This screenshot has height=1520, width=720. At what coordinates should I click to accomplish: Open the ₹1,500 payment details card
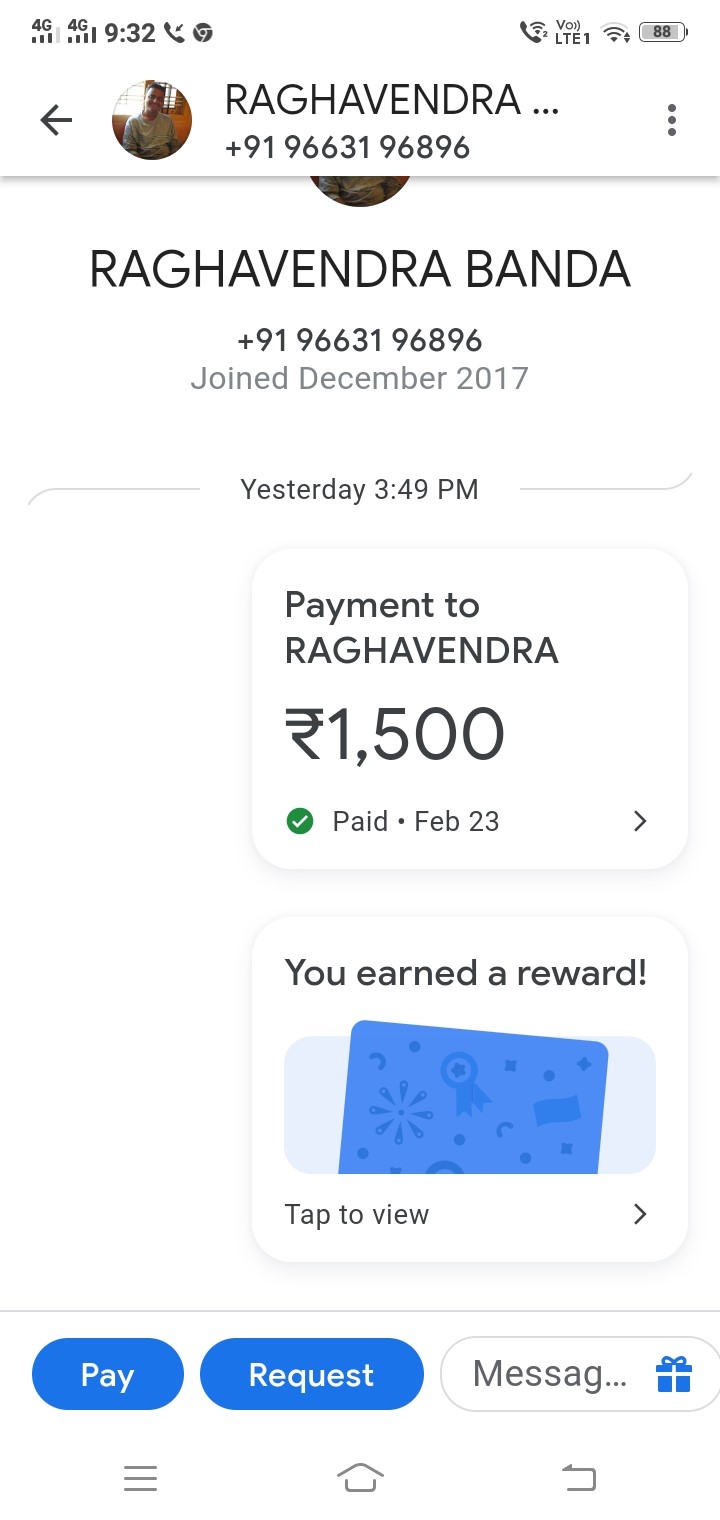(x=469, y=708)
